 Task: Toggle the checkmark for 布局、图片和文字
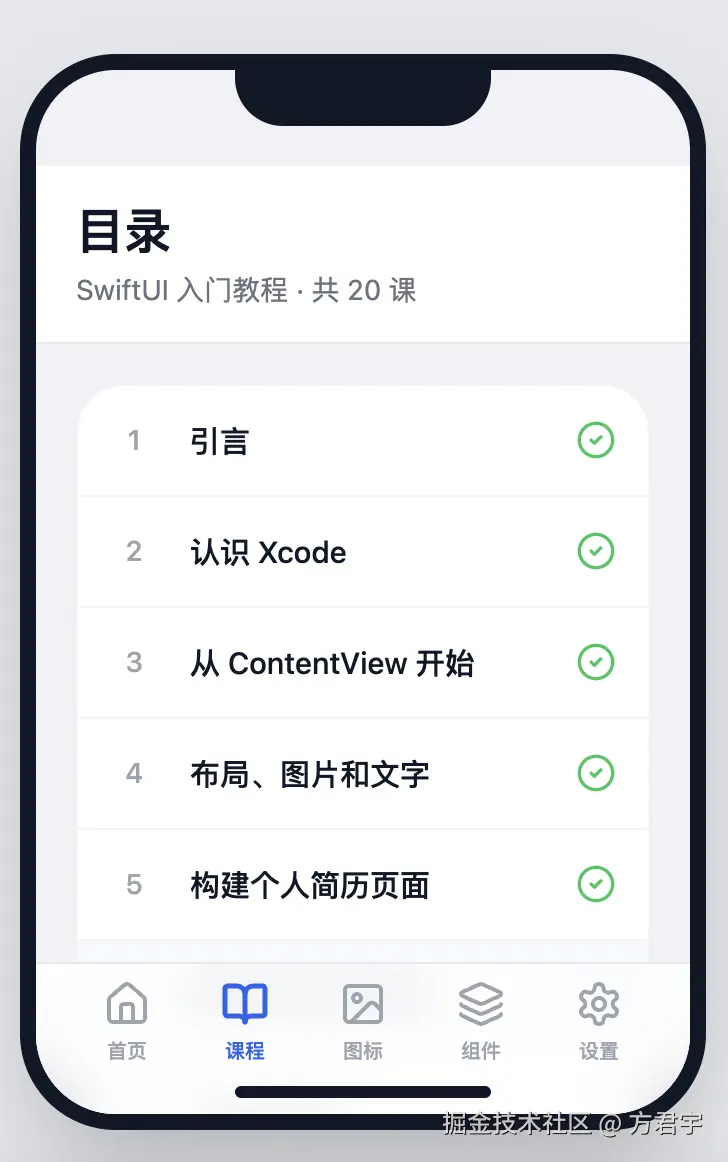tap(596, 773)
